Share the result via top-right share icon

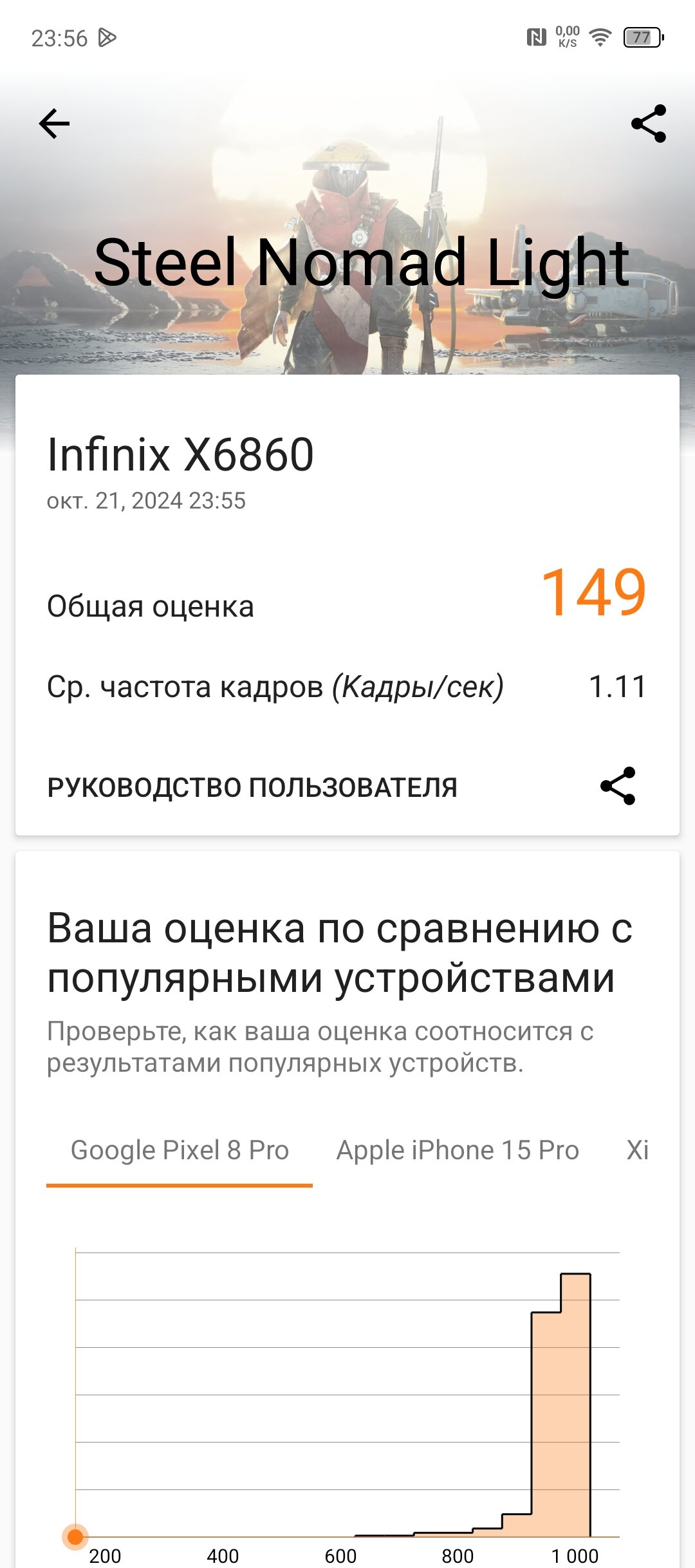coord(649,124)
